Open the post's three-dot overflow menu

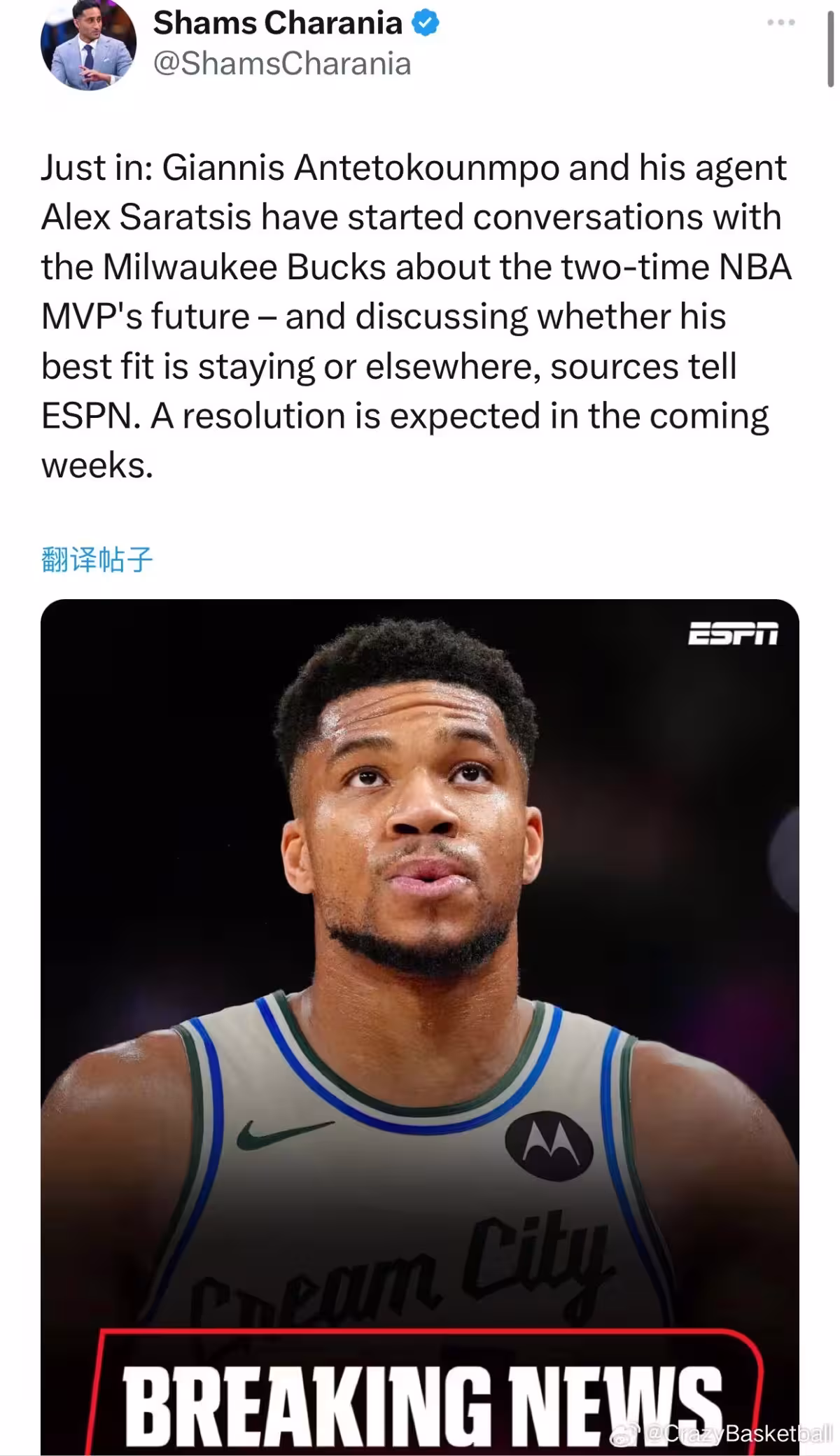pos(780,23)
